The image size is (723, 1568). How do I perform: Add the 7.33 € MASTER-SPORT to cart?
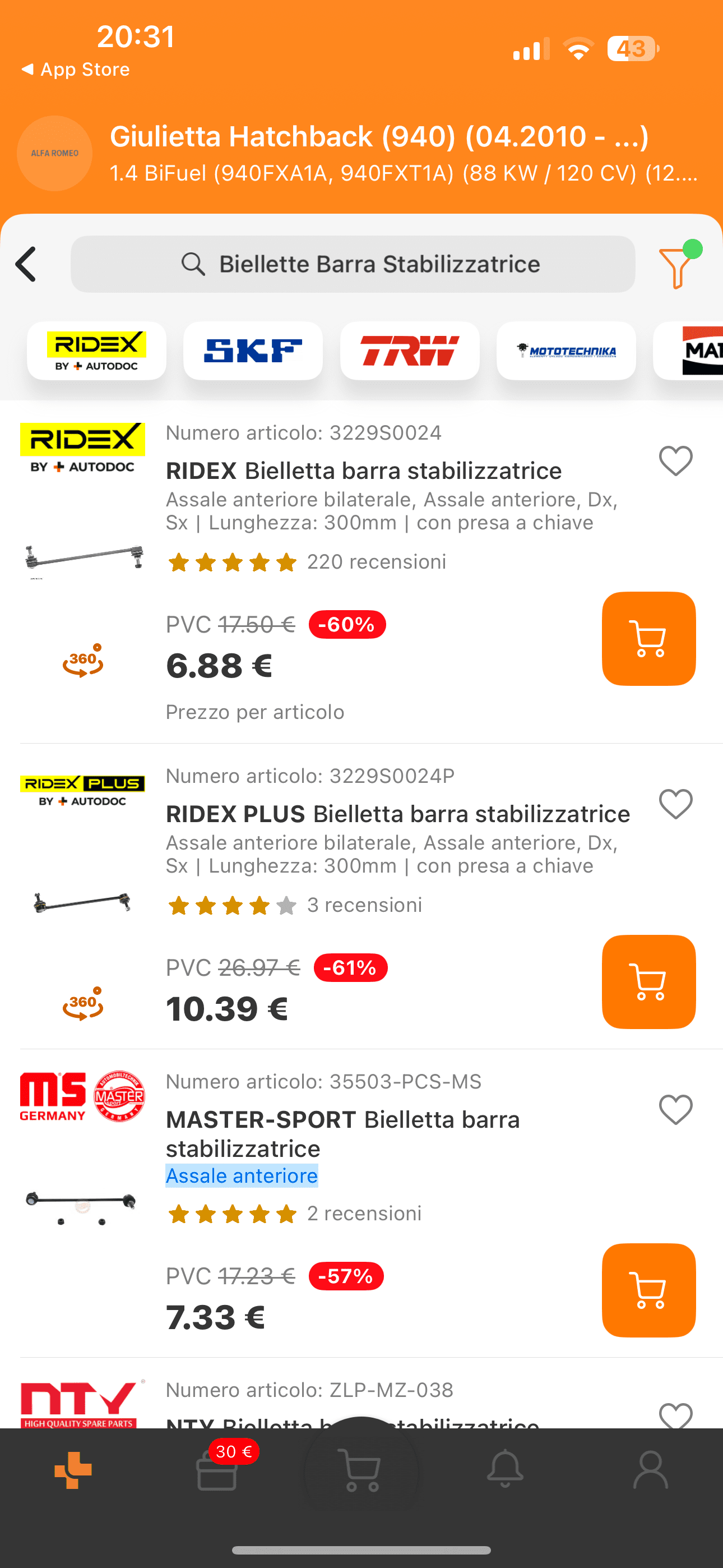649,1290
